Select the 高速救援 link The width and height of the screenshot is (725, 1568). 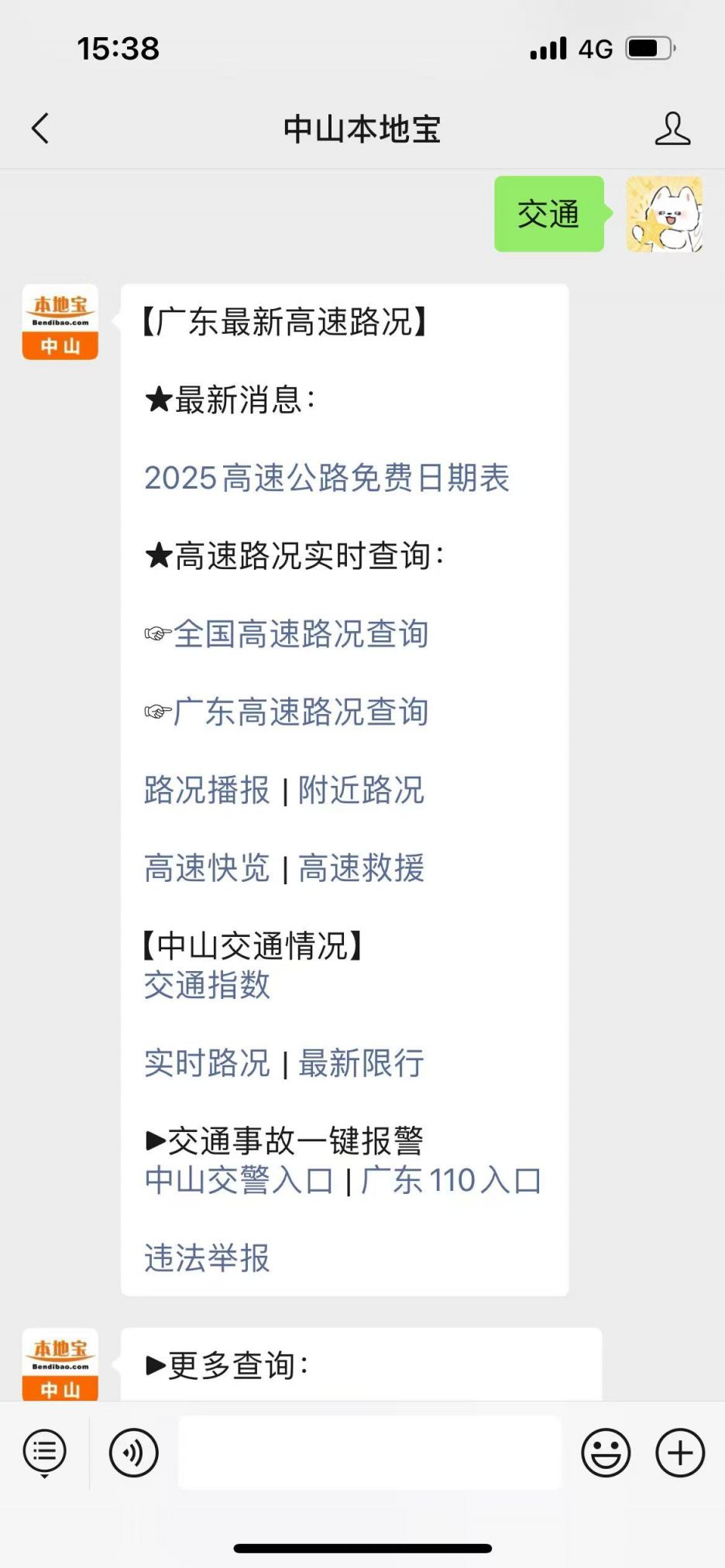361,868
